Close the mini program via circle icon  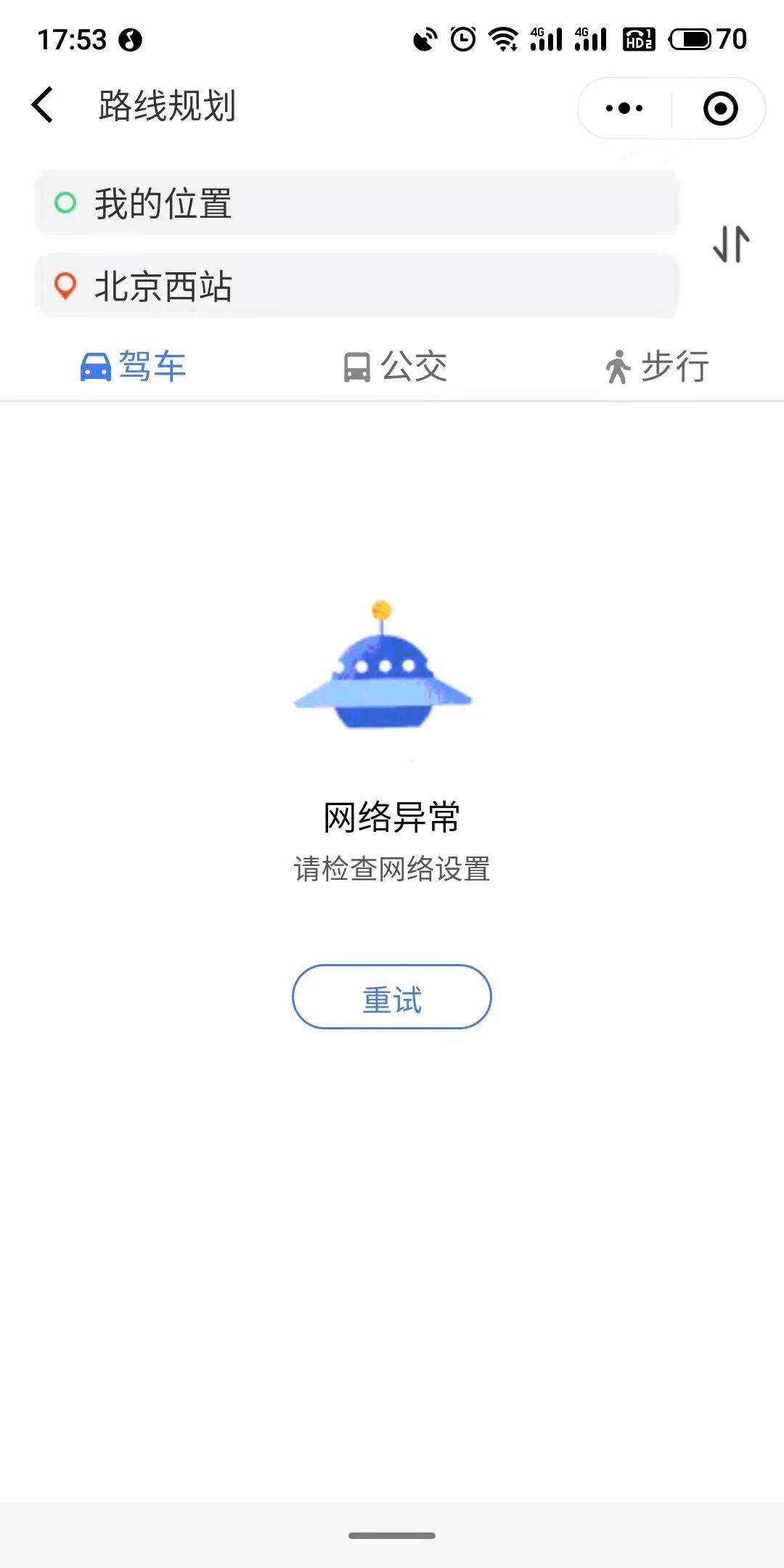click(x=720, y=109)
